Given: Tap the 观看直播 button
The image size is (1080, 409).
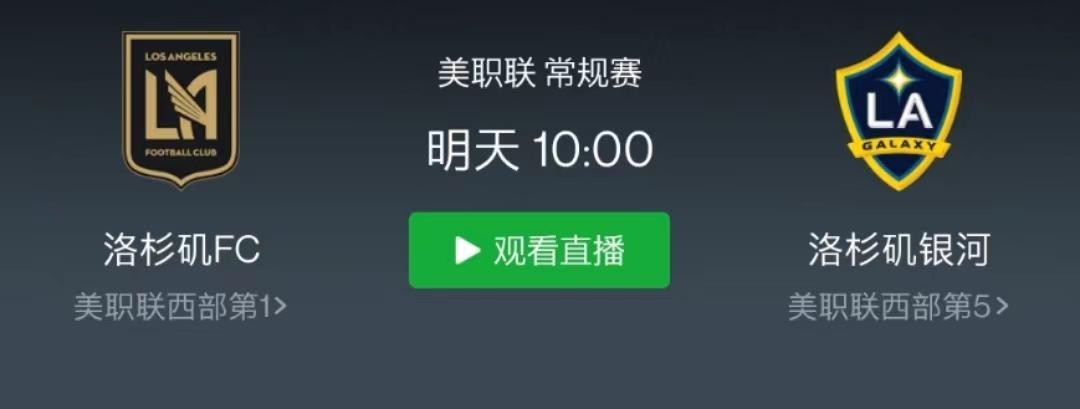Looking at the screenshot, I should 539,250.
